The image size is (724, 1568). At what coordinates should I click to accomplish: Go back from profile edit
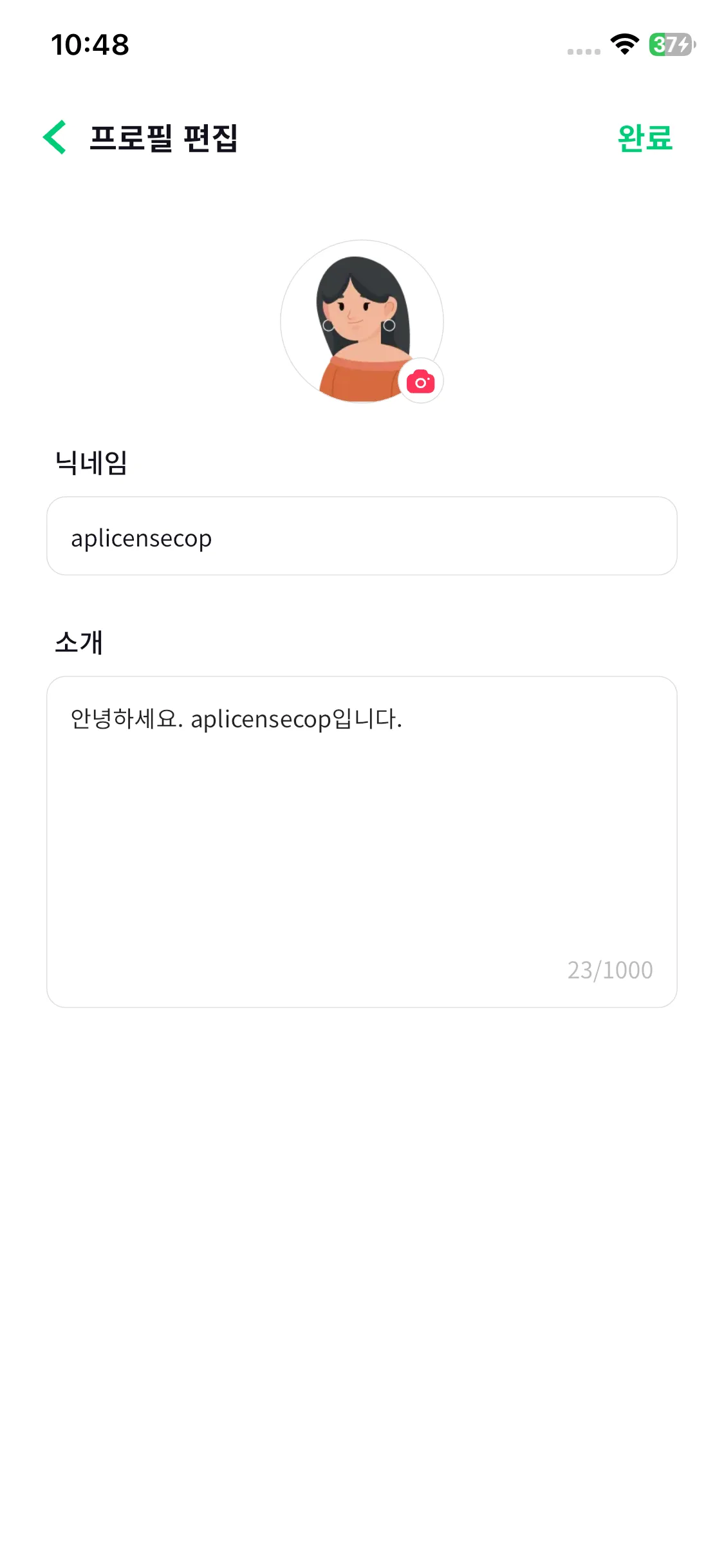pyautogui.click(x=55, y=138)
